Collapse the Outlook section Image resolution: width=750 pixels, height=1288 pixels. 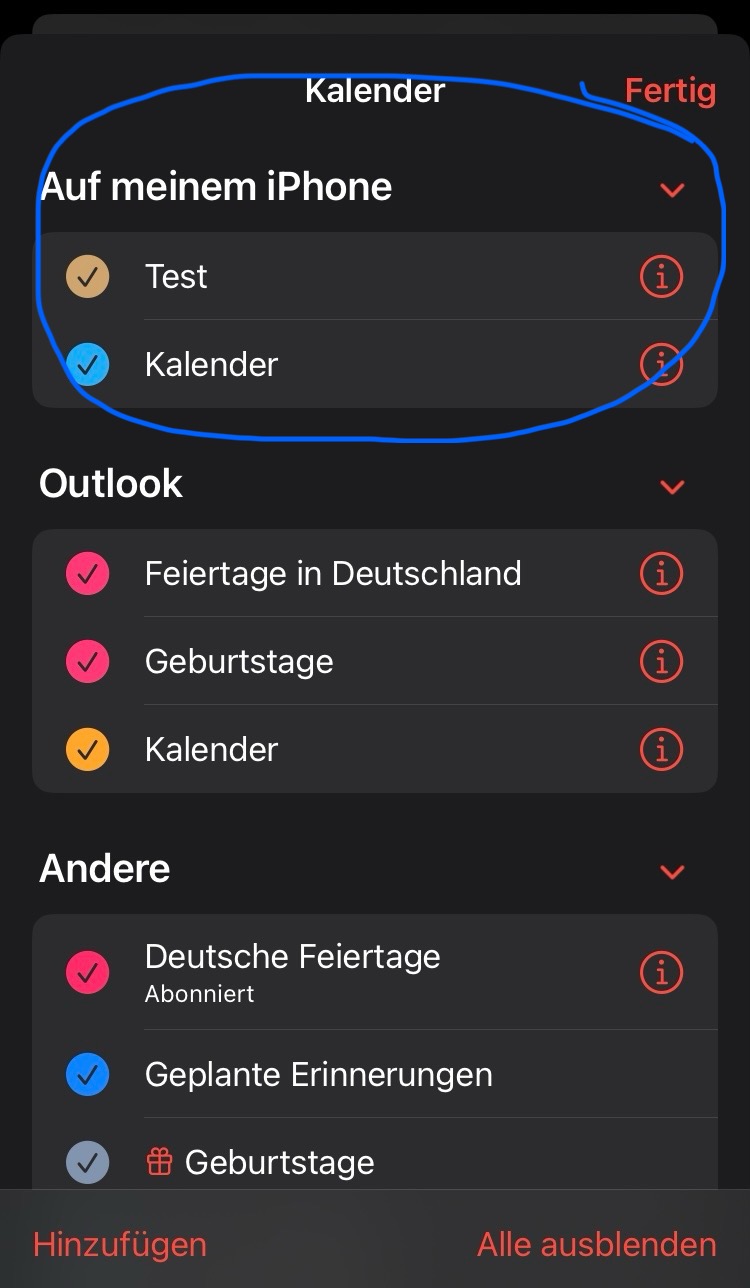[x=672, y=487]
